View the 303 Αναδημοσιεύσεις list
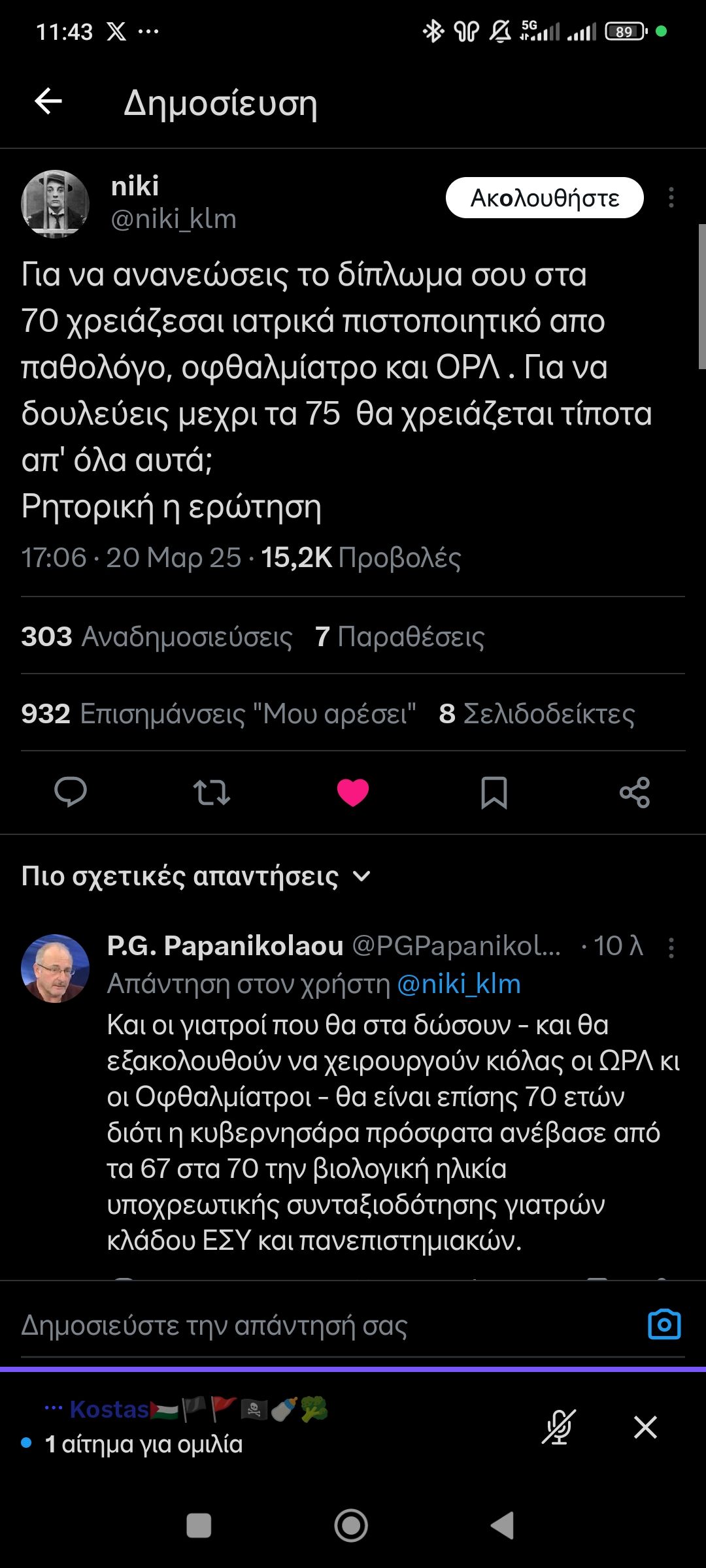 pos(157,637)
